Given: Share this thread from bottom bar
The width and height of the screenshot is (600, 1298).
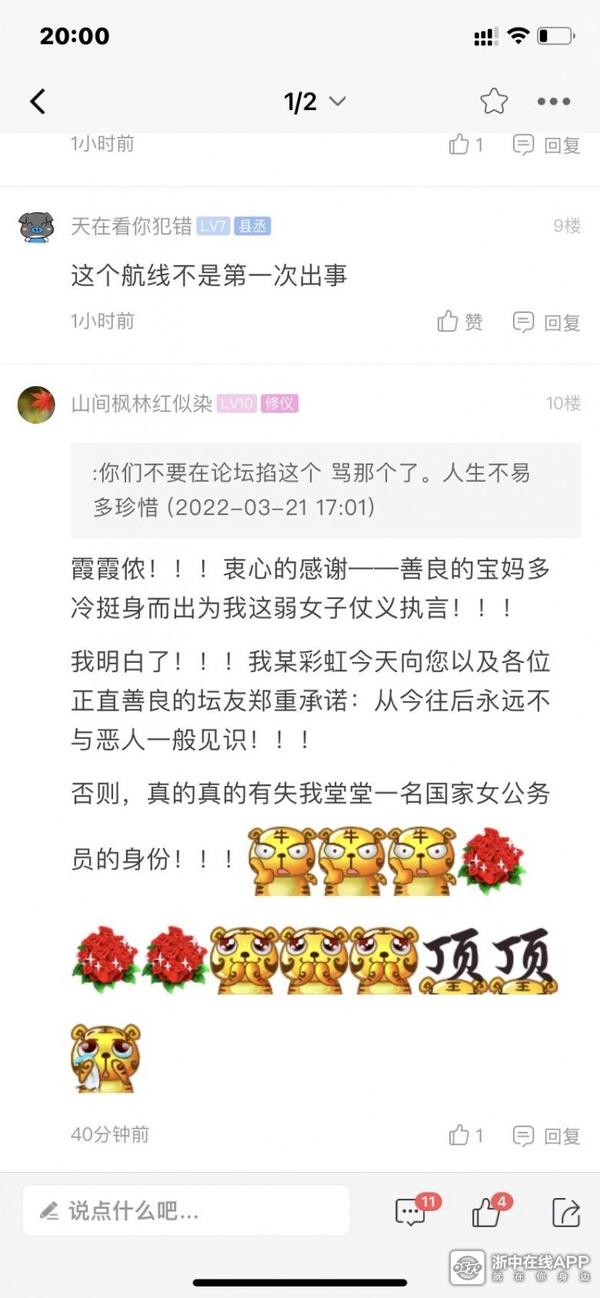Looking at the screenshot, I should coord(565,1212).
